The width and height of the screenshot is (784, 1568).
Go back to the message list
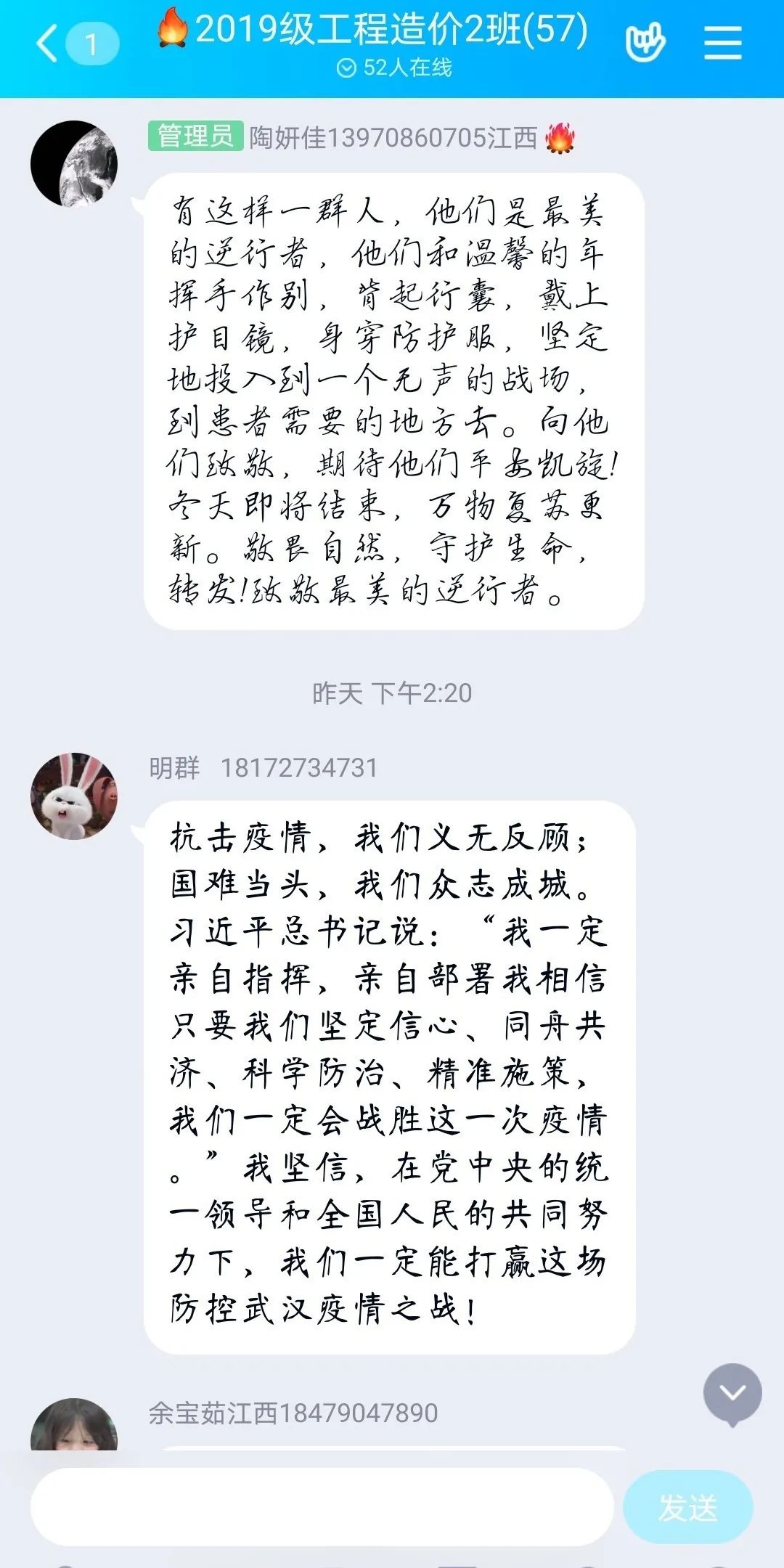click(49, 44)
